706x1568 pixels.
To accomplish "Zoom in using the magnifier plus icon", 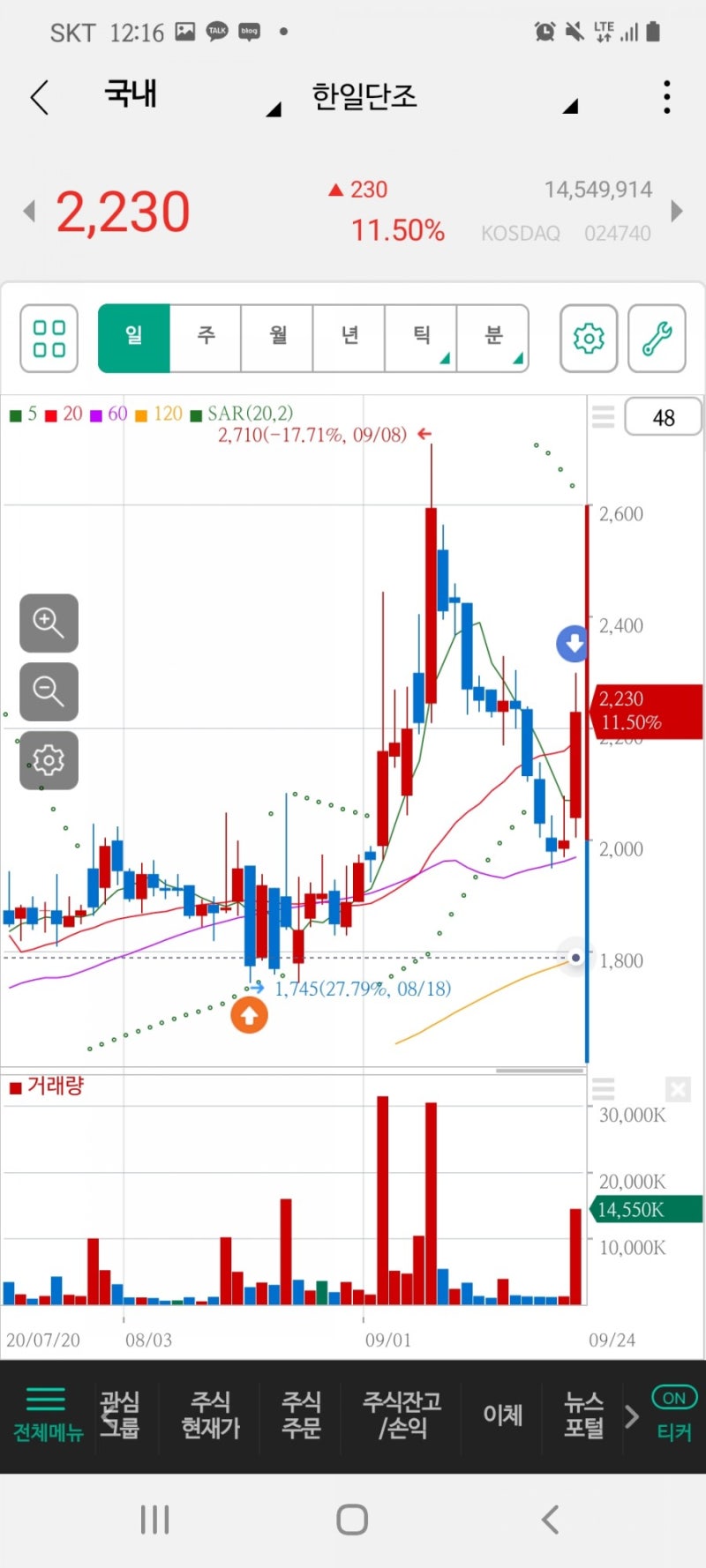I will point(49,623).
